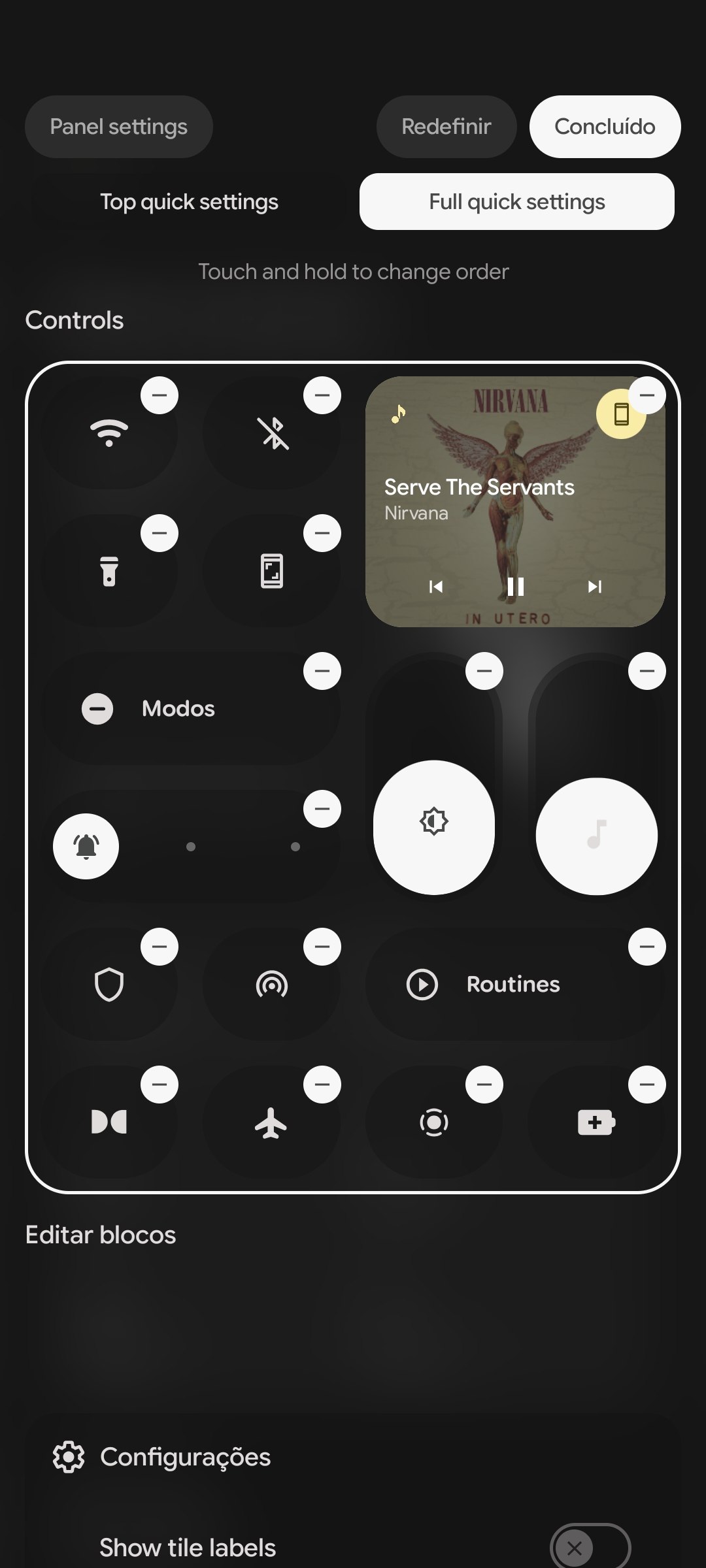The image size is (706, 1568).
Task: Skip to the next track
Action: (595, 587)
